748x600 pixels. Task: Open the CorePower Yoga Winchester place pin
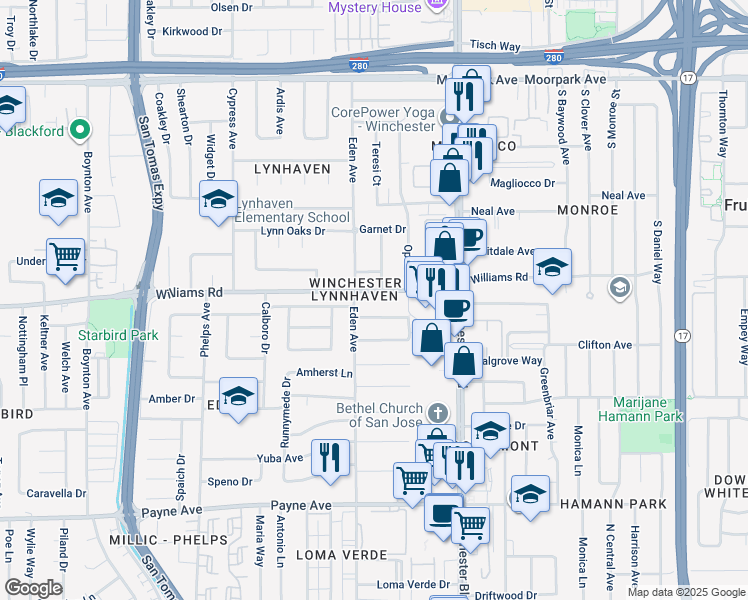(x=447, y=116)
